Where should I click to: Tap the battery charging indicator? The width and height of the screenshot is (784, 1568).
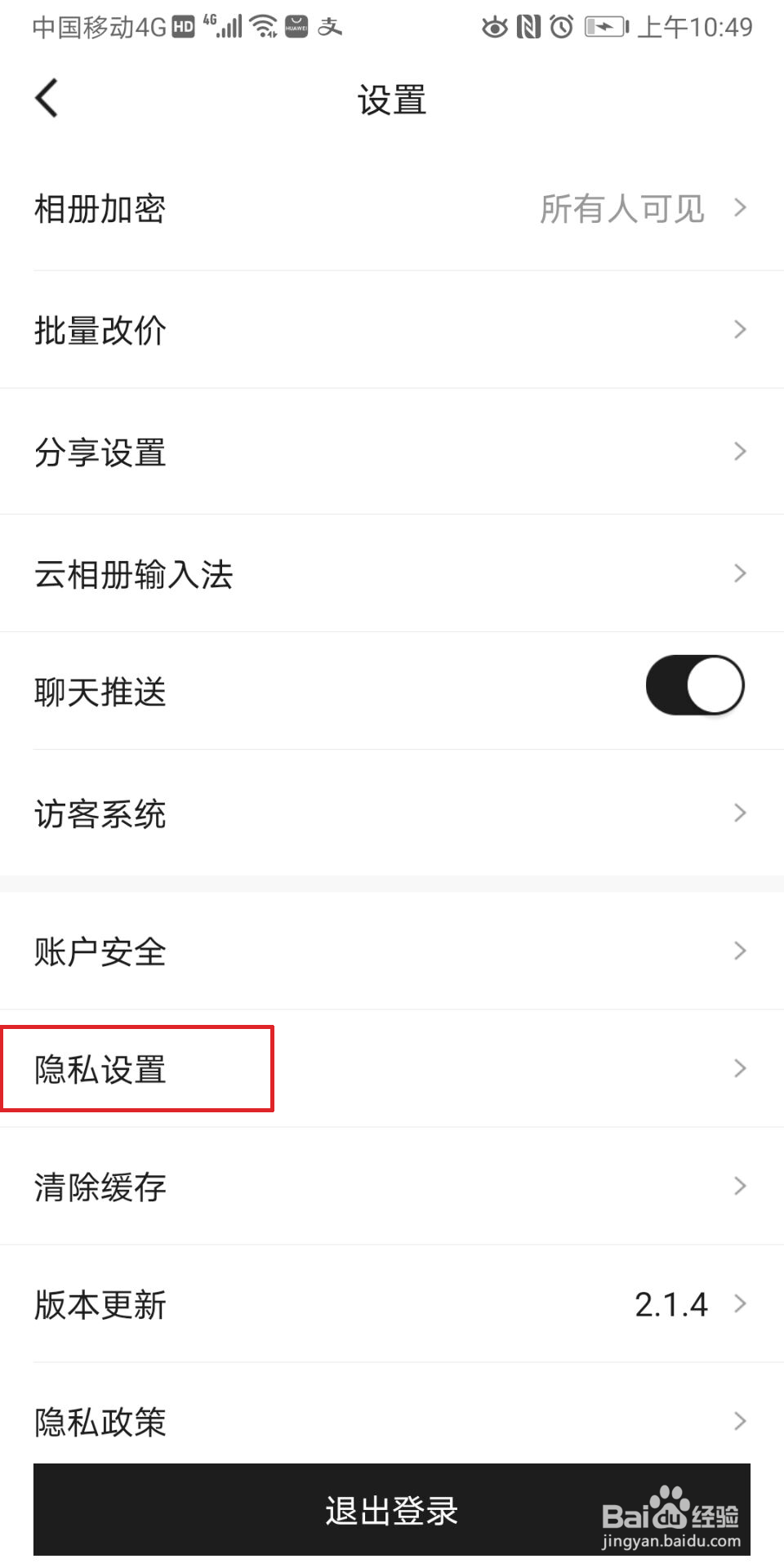point(605,27)
